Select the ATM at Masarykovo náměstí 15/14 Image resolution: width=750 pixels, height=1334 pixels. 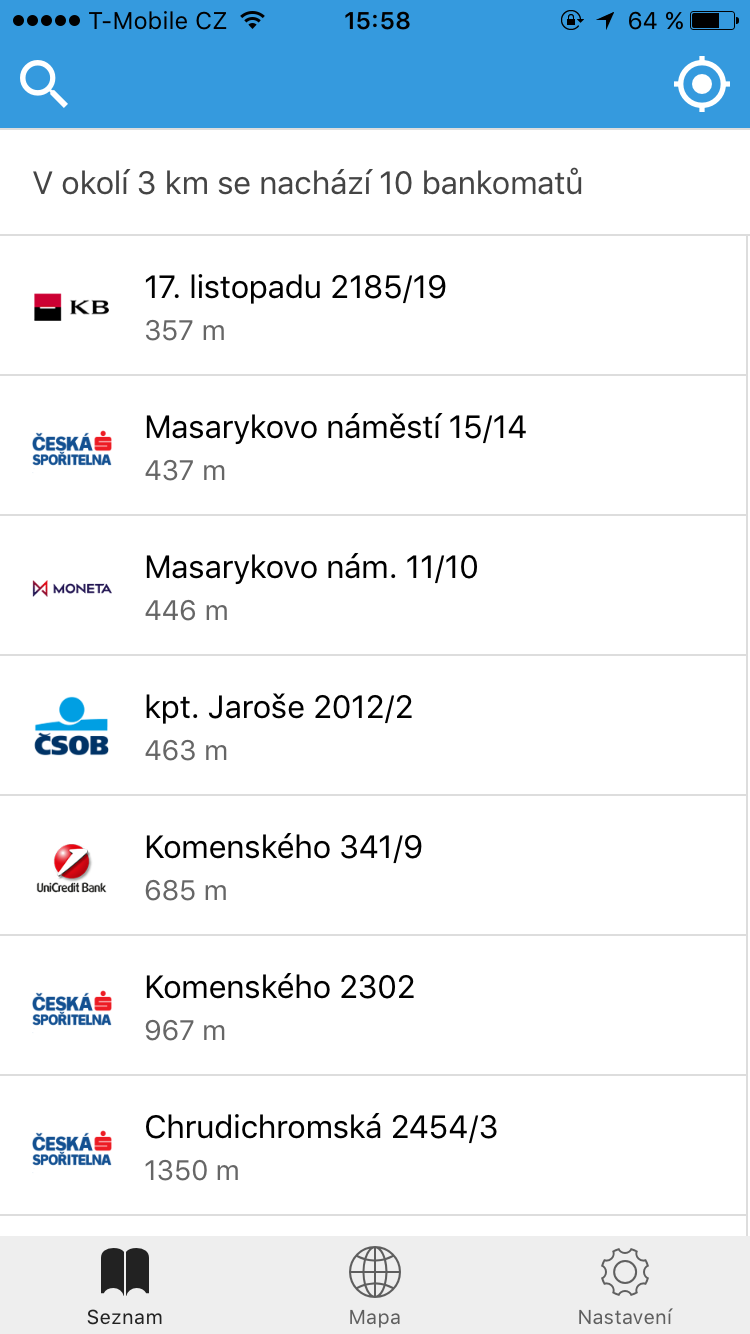click(374, 446)
